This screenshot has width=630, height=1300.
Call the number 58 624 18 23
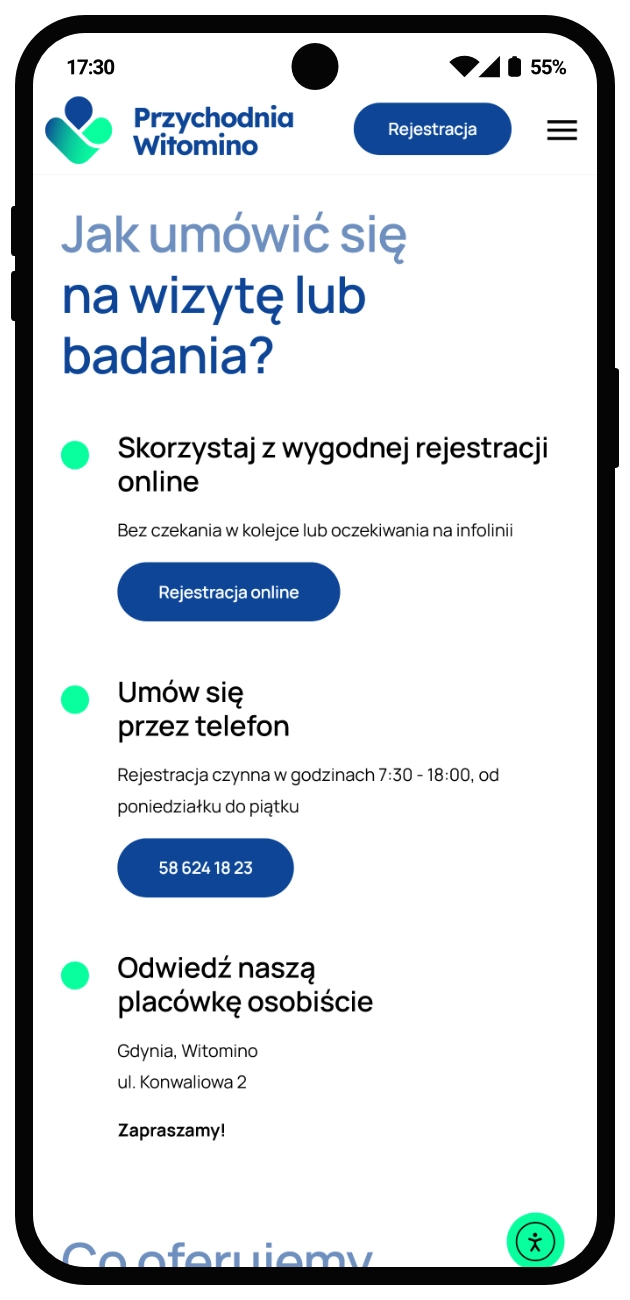pyautogui.click(x=205, y=868)
